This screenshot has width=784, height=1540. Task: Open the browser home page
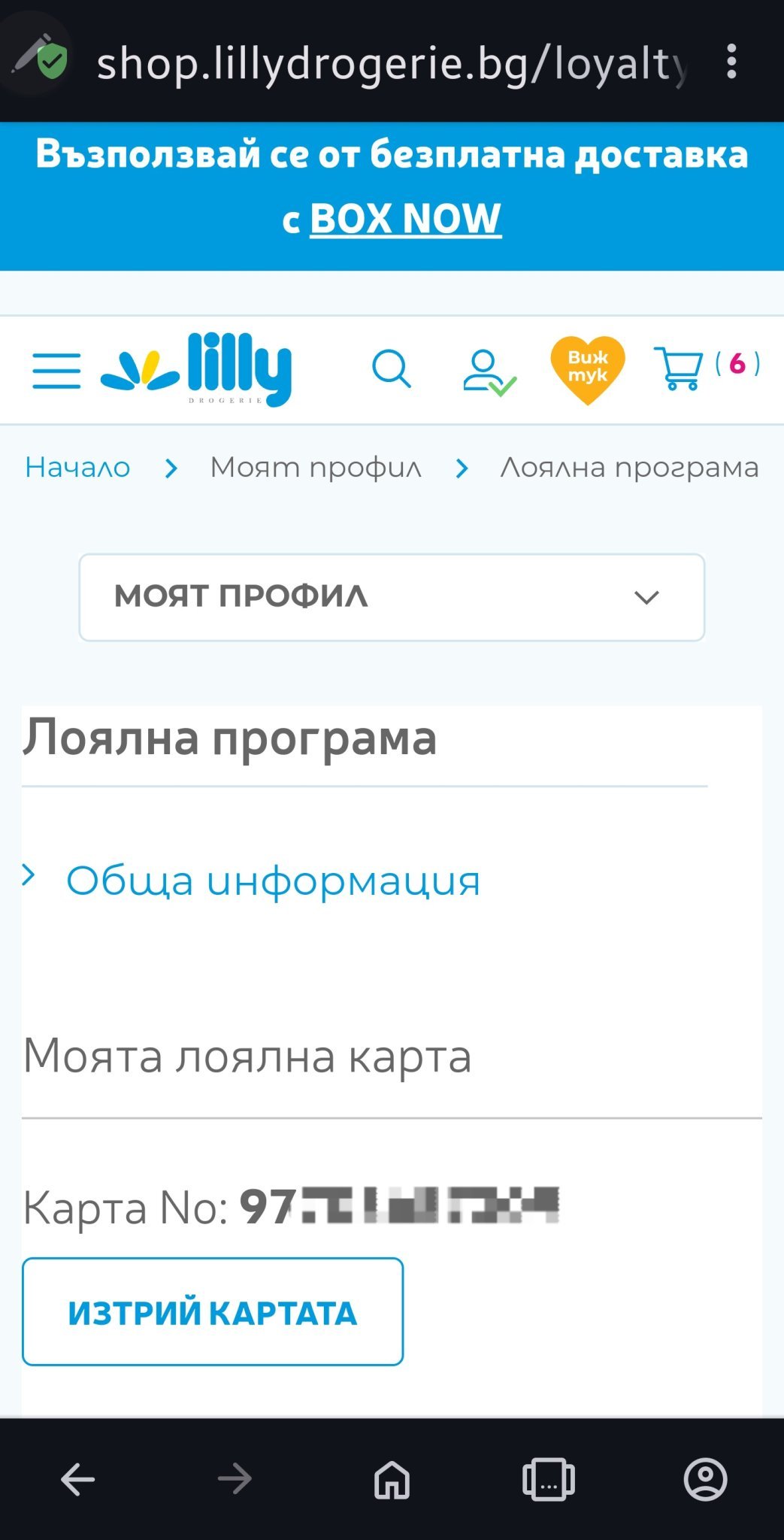coord(392,1479)
